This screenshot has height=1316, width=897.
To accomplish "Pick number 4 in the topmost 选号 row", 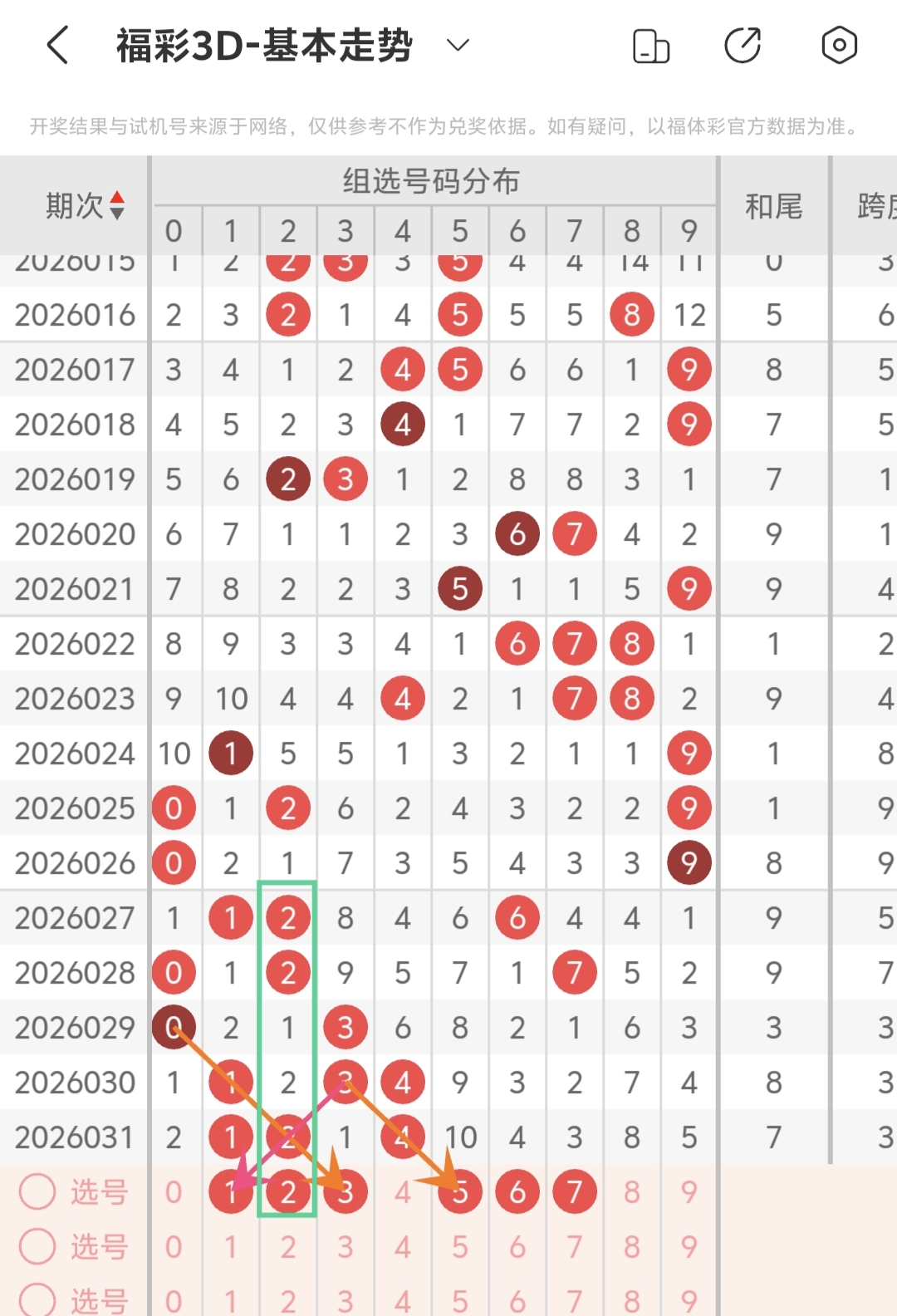I will click(403, 1192).
